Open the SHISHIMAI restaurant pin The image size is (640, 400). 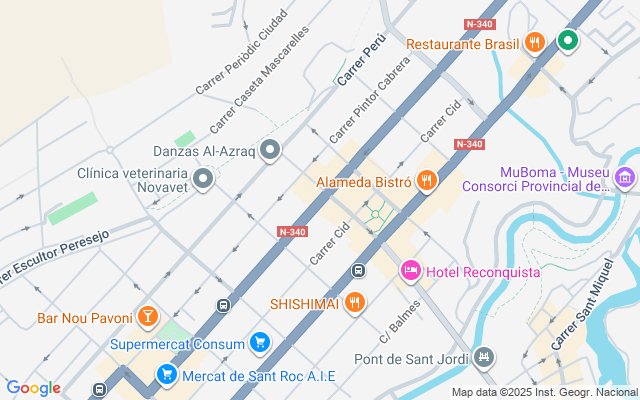click(354, 302)
